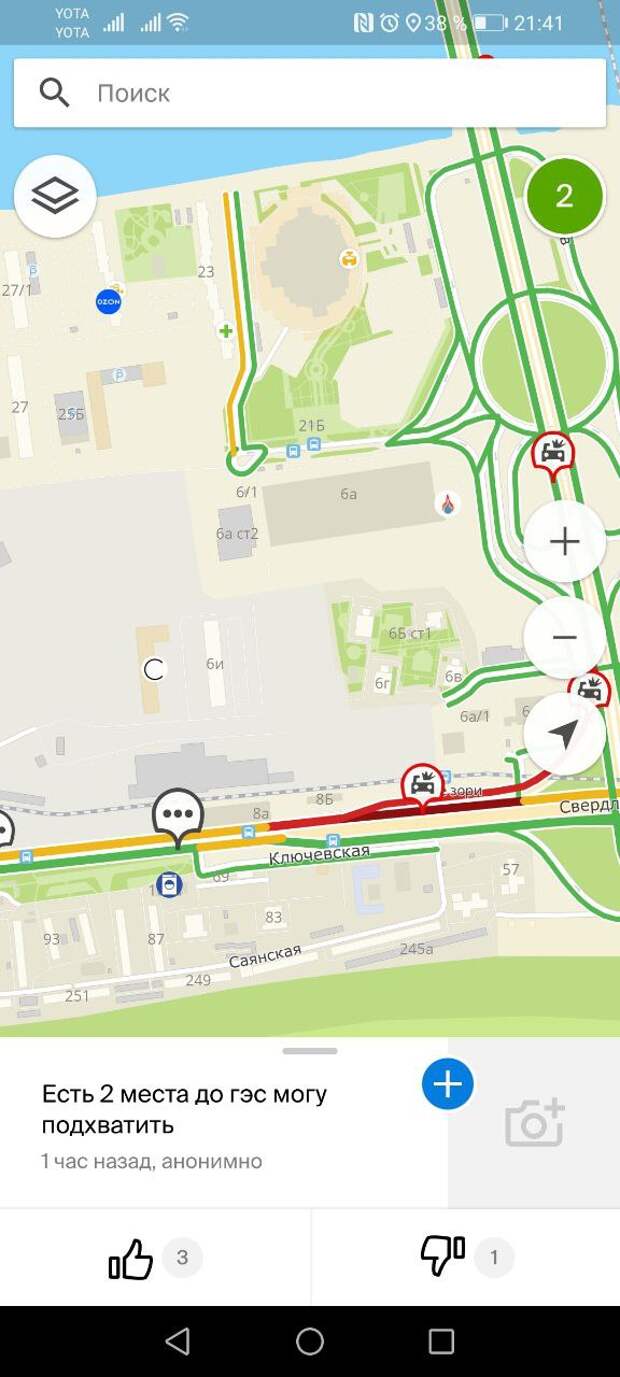Open the speech bubble comment marker on map
Viewport: 620px width, 1377px height.
tap(178, 813)
